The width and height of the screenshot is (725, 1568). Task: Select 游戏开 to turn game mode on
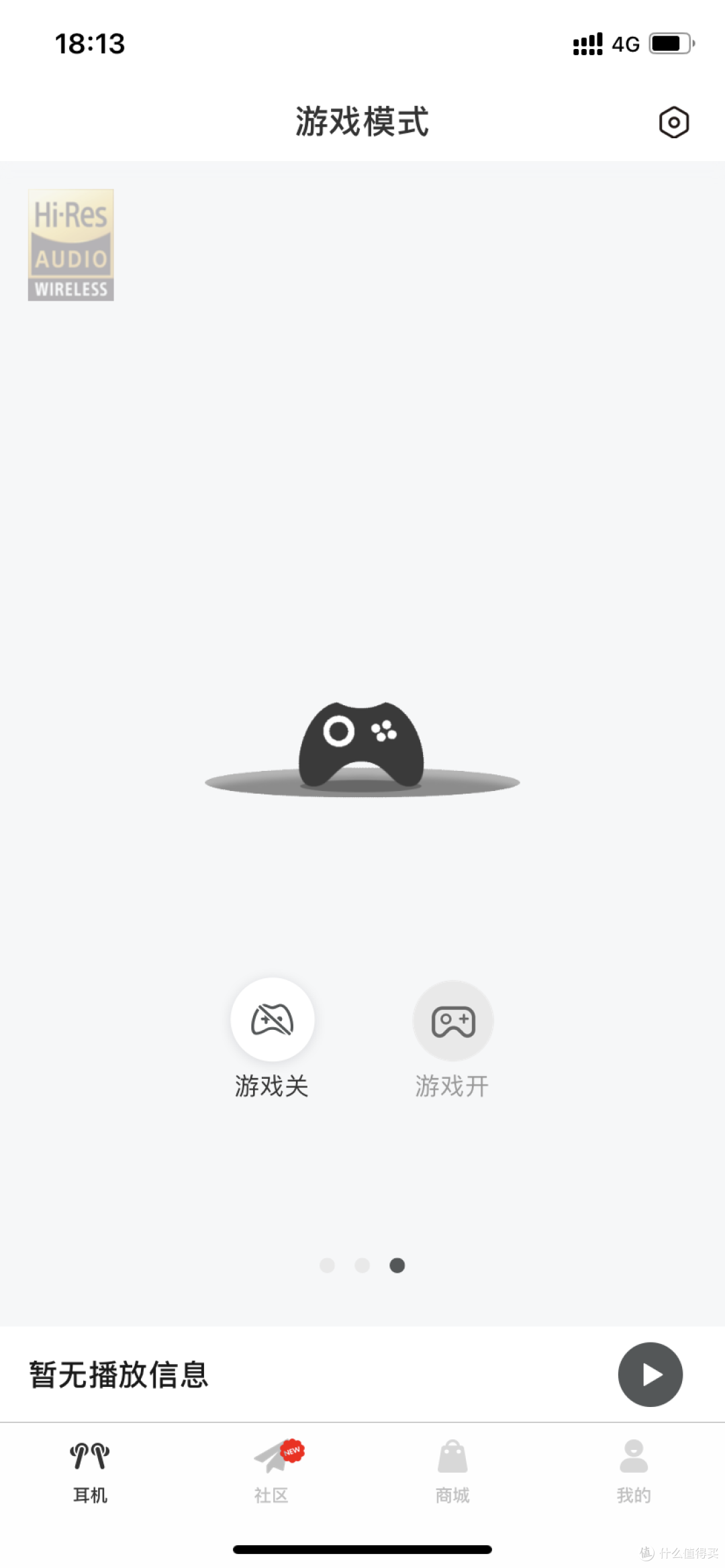point(453,1021)
